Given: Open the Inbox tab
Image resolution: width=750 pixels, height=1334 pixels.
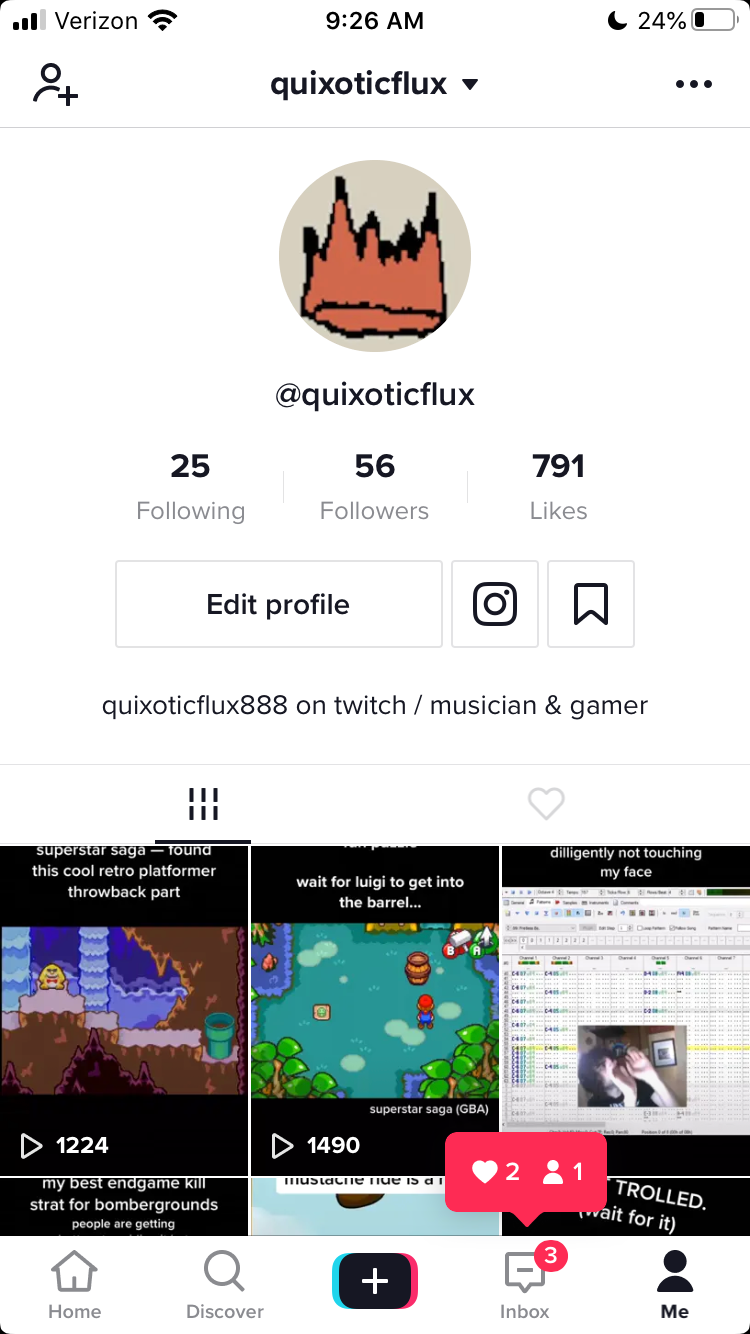Looking at the screenshot, I should tap(525, 1286).
